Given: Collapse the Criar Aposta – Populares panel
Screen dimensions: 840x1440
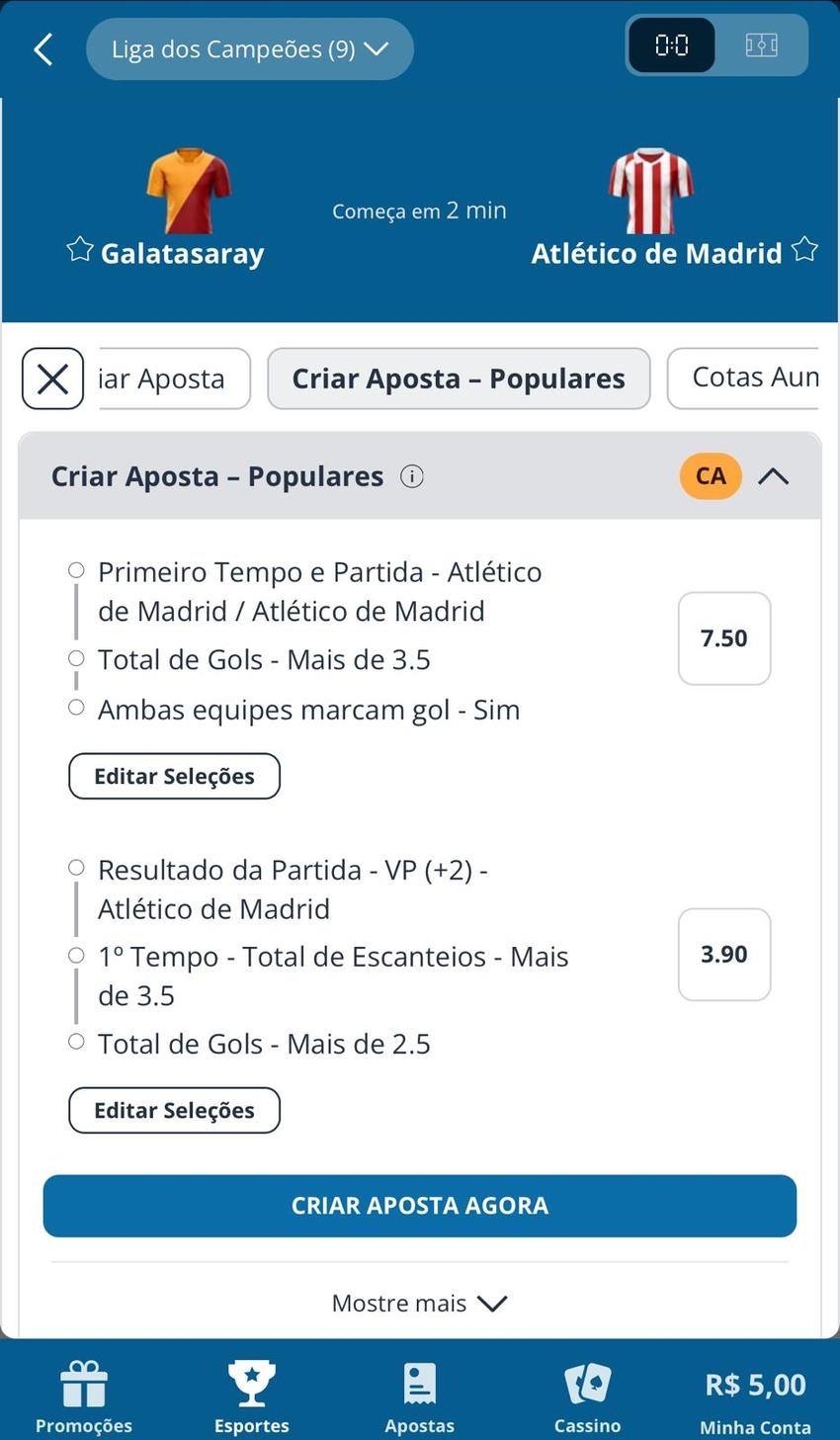Looking at the screenshot, I should 775,476.
